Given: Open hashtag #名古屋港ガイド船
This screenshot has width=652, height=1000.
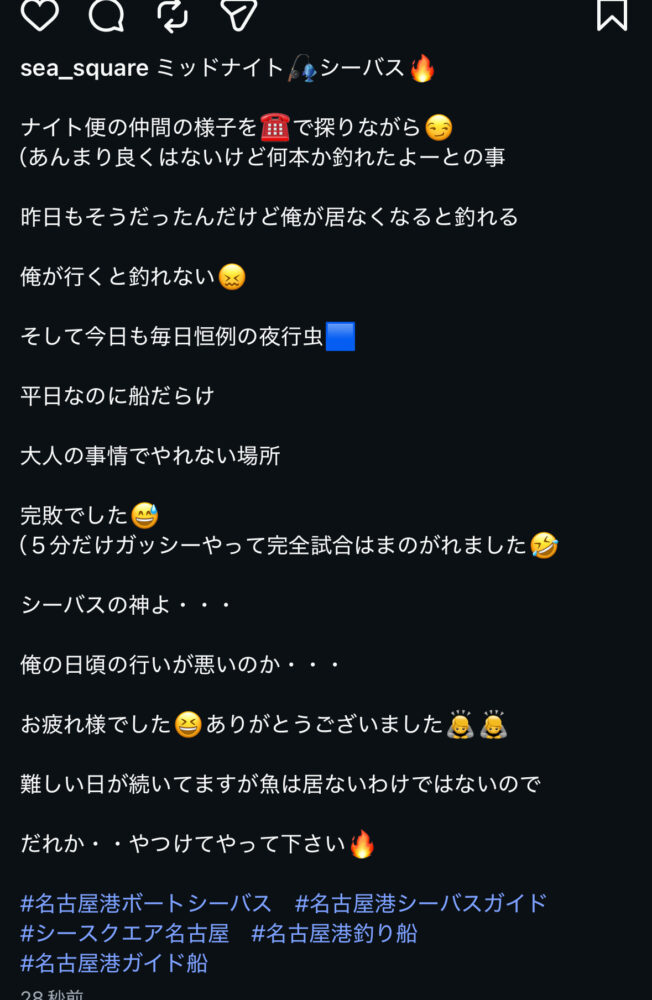Looking at the screenshot, I should 114,964.
